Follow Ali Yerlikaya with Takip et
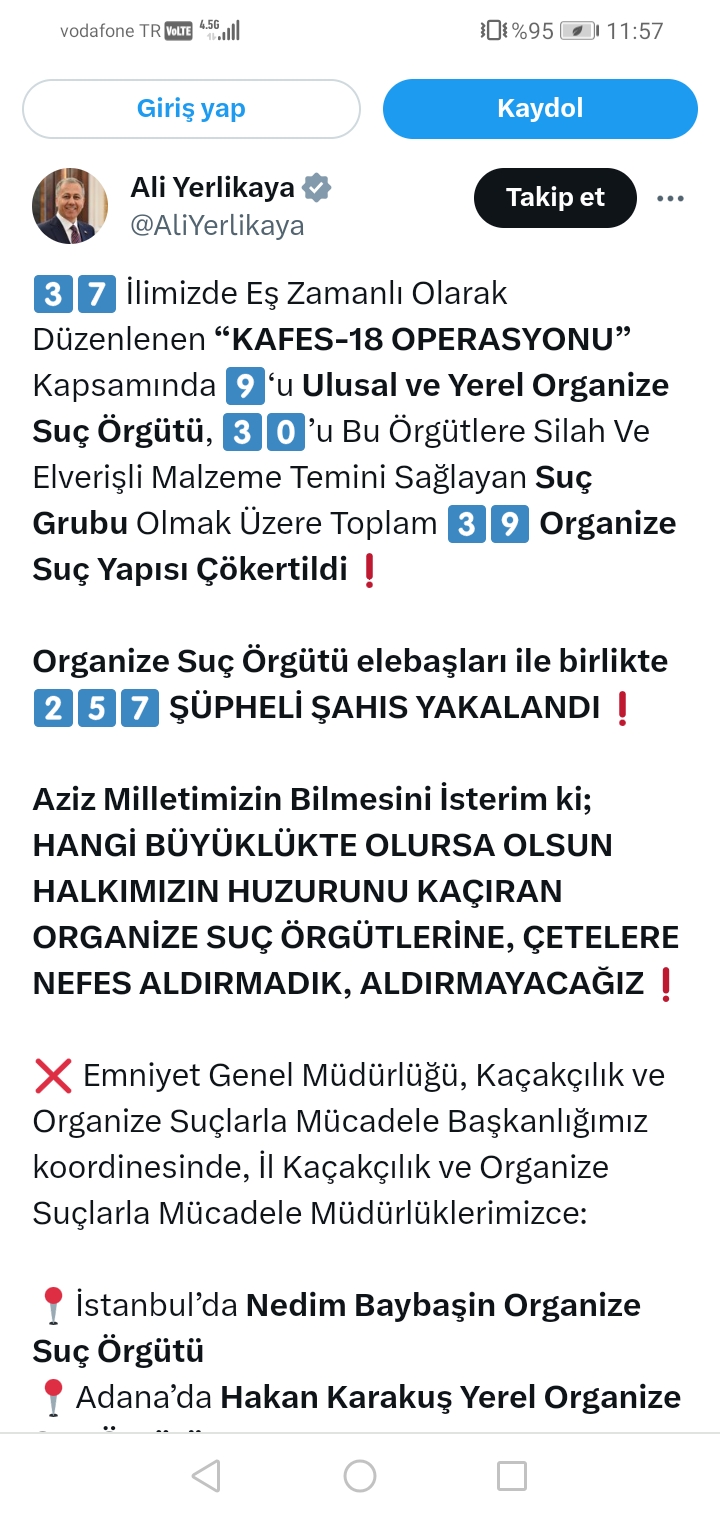This screenshot has height=1520, width=720. (555, 198)
